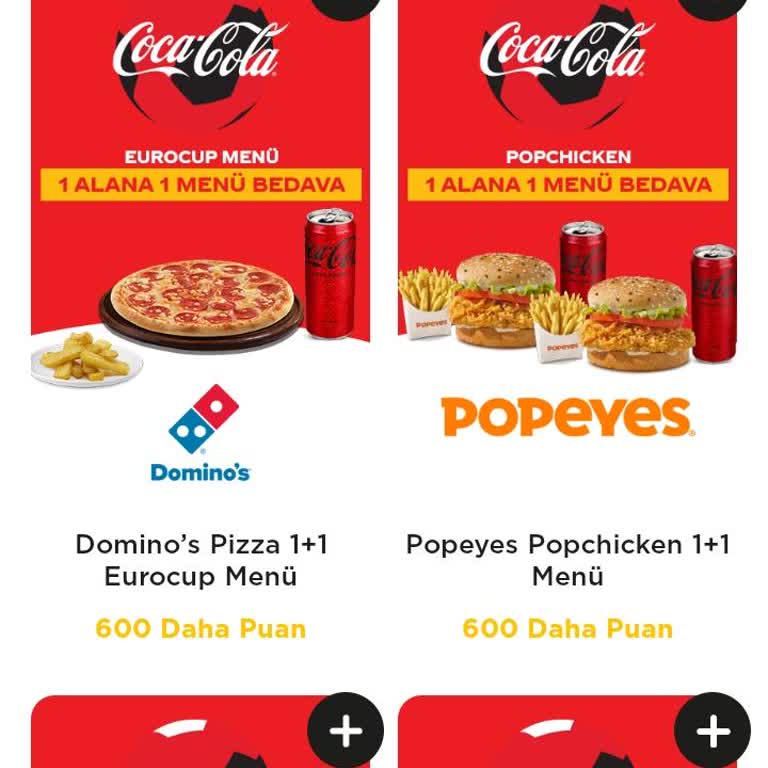Tap the plus button on the card beneath Popeyes
Viewport: 768px width, 768px height.
(x=712, y=731)
